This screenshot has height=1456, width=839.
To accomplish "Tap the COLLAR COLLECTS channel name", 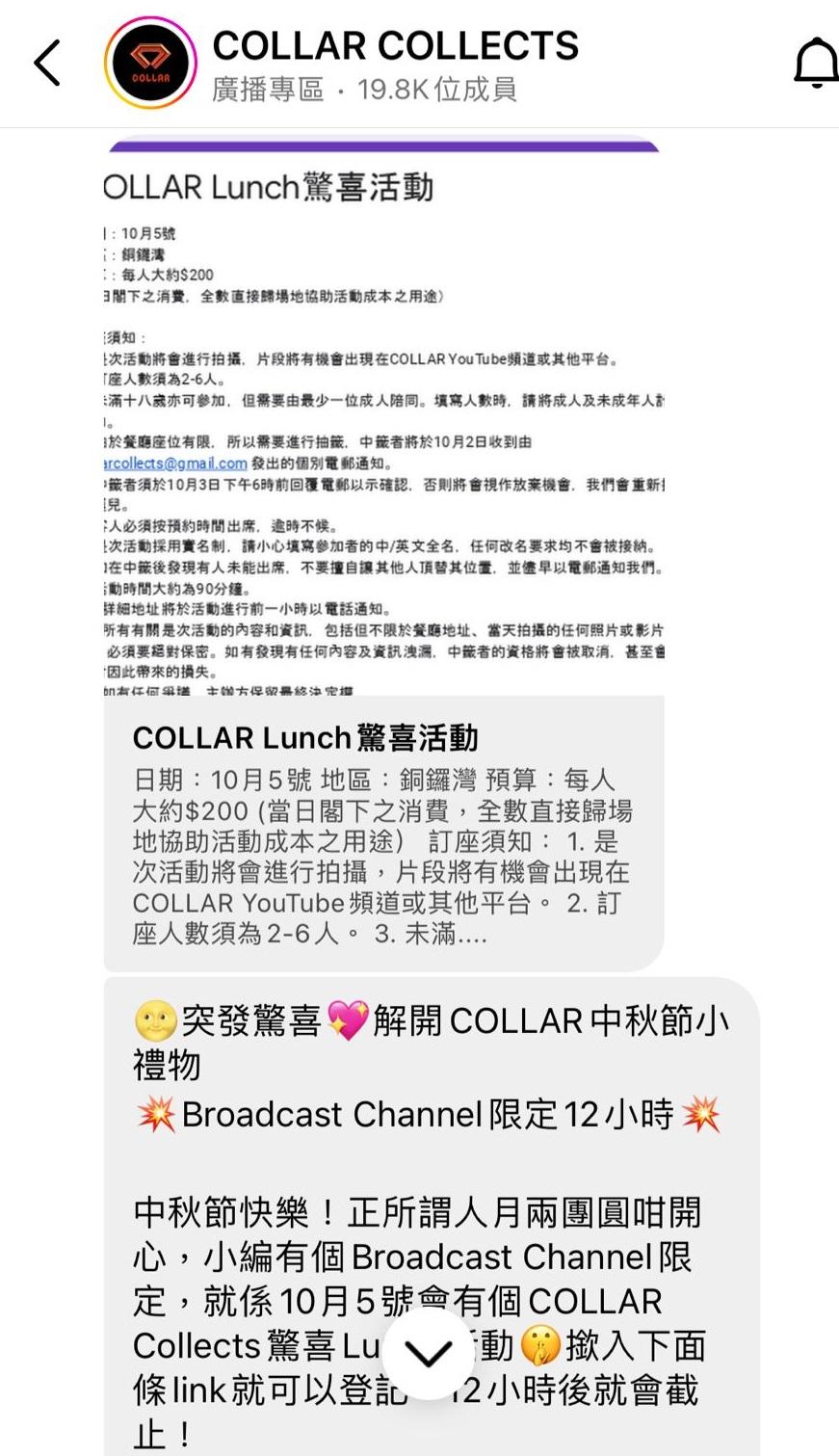I will [x=397, y=45].
